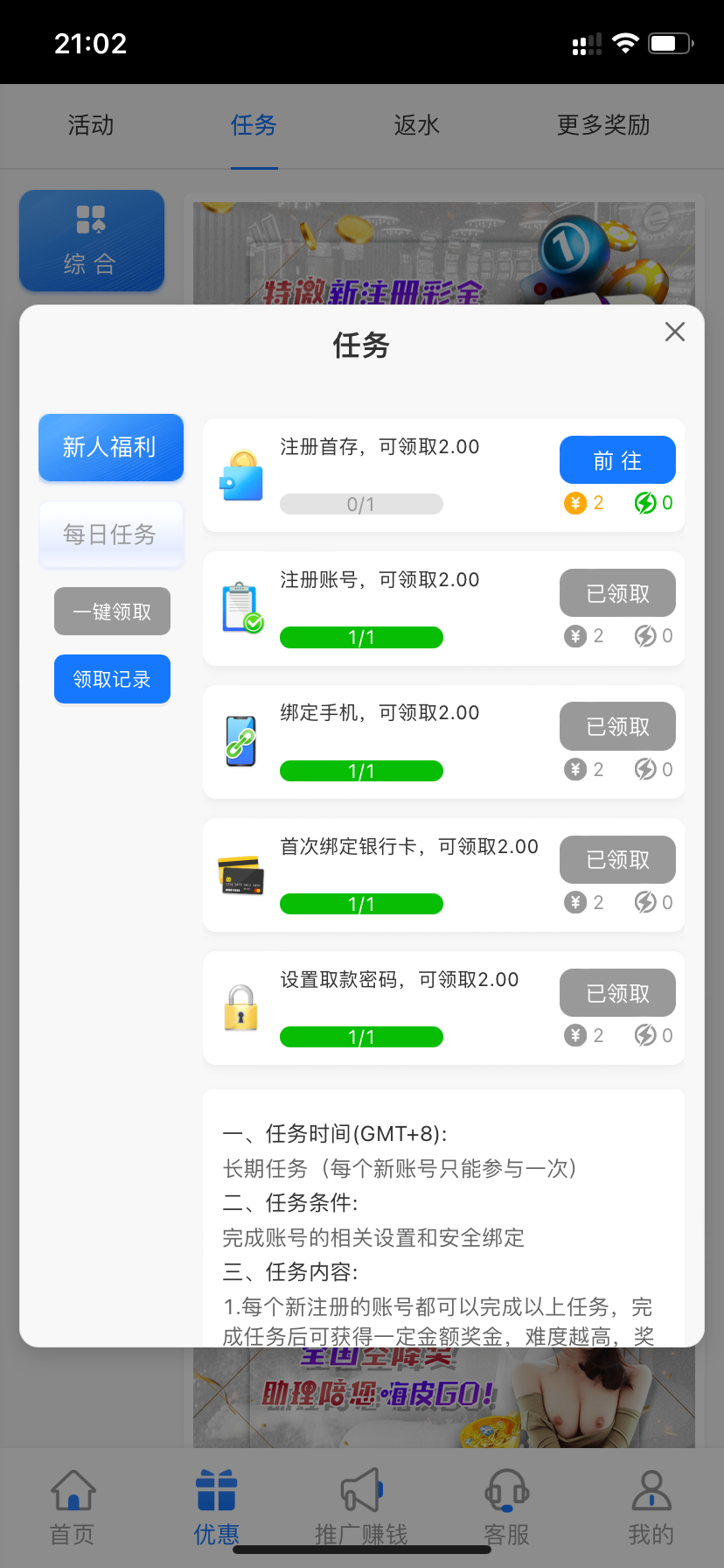The height and width of the screenshot is (1568, 724).
Task: Tap 前往 for the 注册首存 task
Action: (617, 460)
